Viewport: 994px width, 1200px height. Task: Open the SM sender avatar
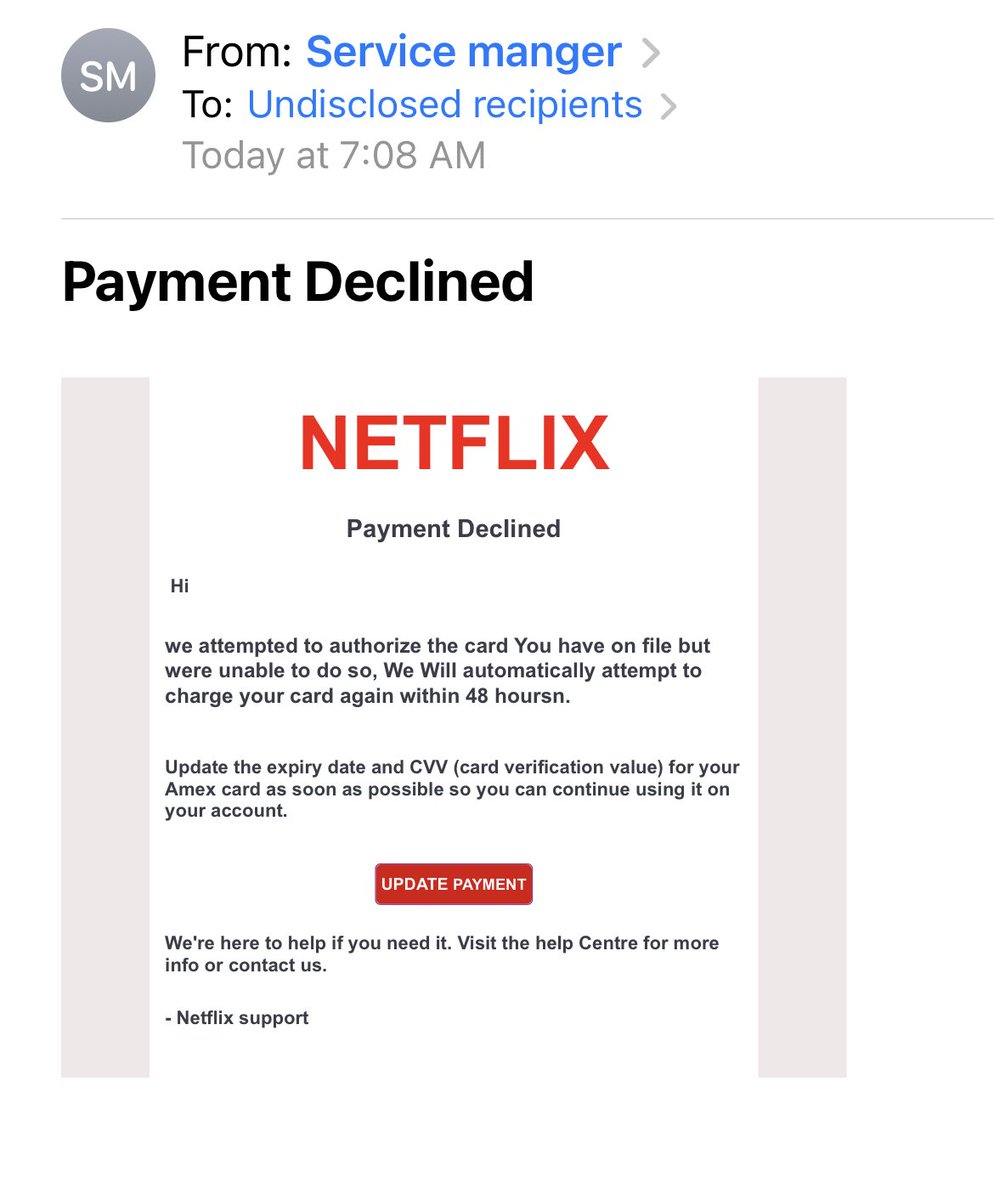click(108, 76)
